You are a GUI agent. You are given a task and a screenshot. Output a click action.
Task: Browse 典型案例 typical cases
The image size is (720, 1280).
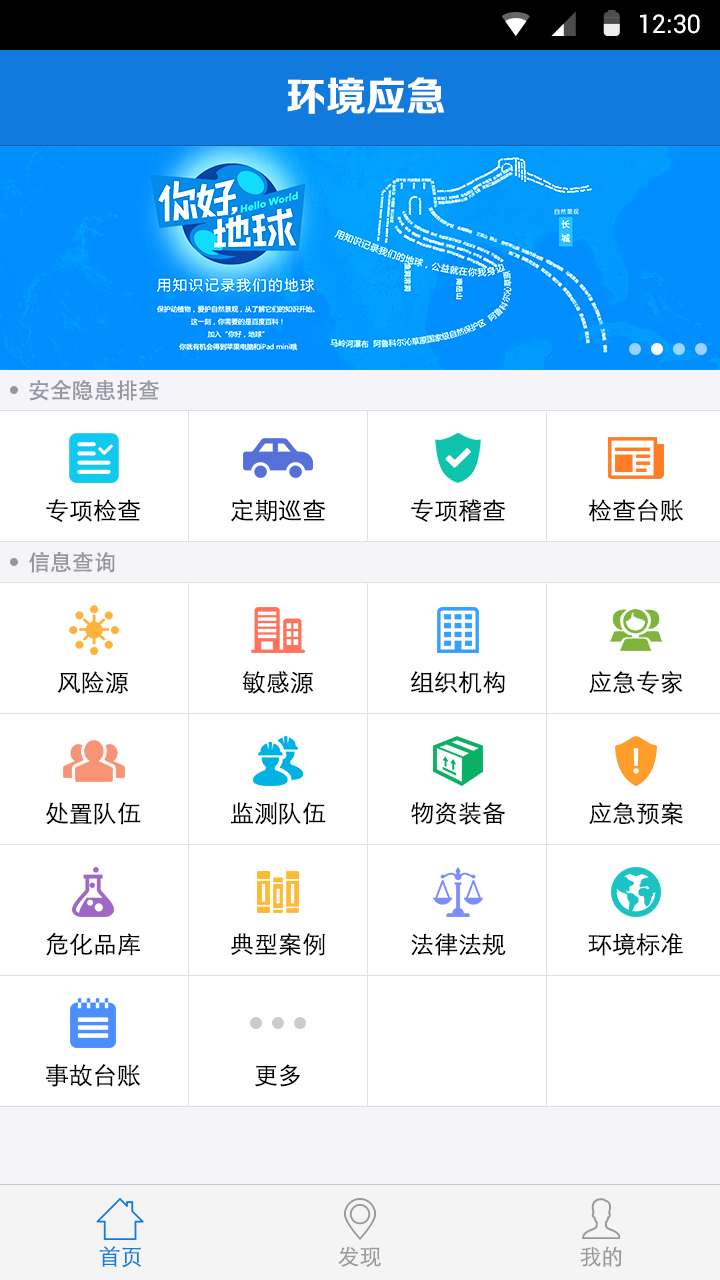(x=277, y=911)
